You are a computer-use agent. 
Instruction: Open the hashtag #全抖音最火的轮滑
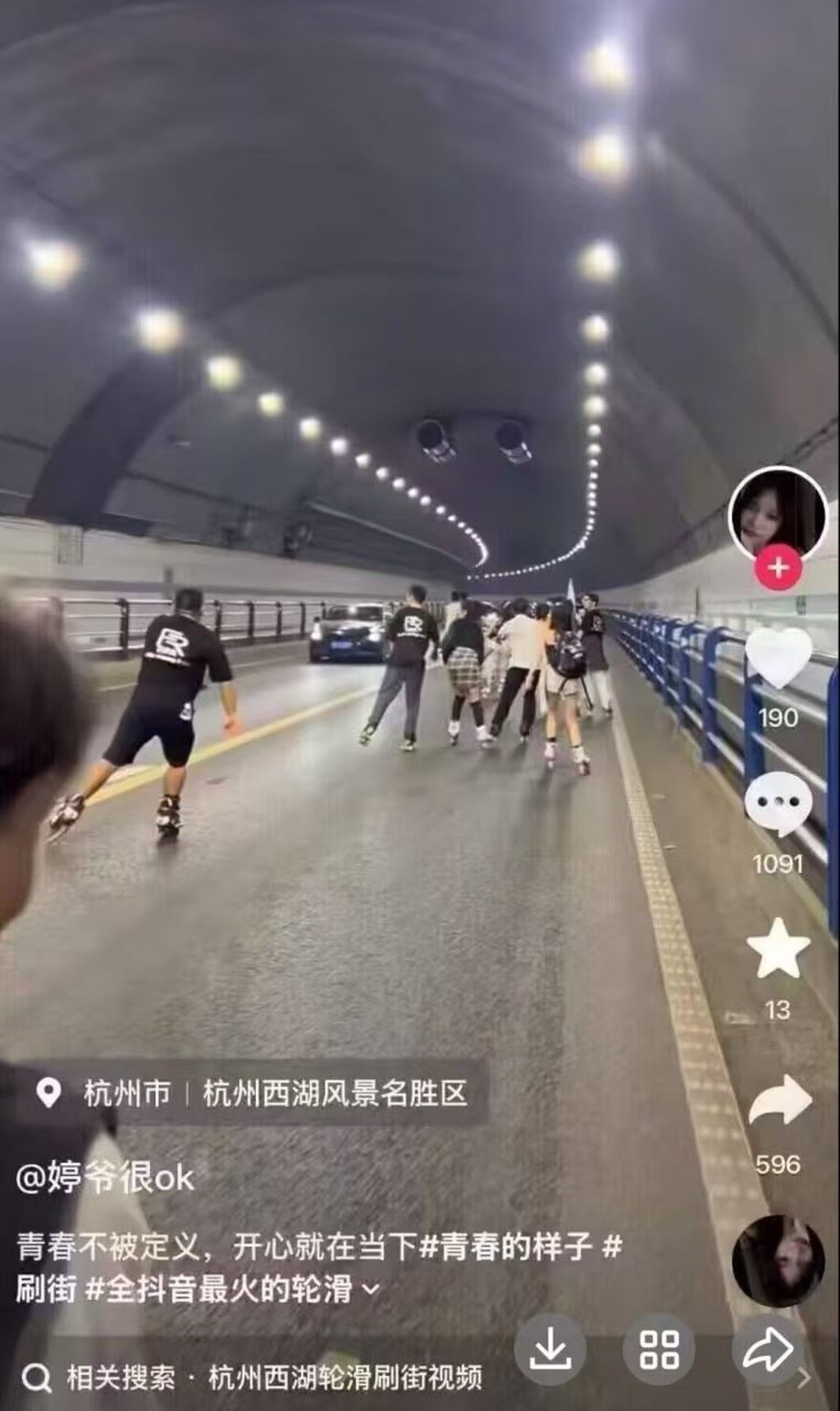coord(219,1290)
